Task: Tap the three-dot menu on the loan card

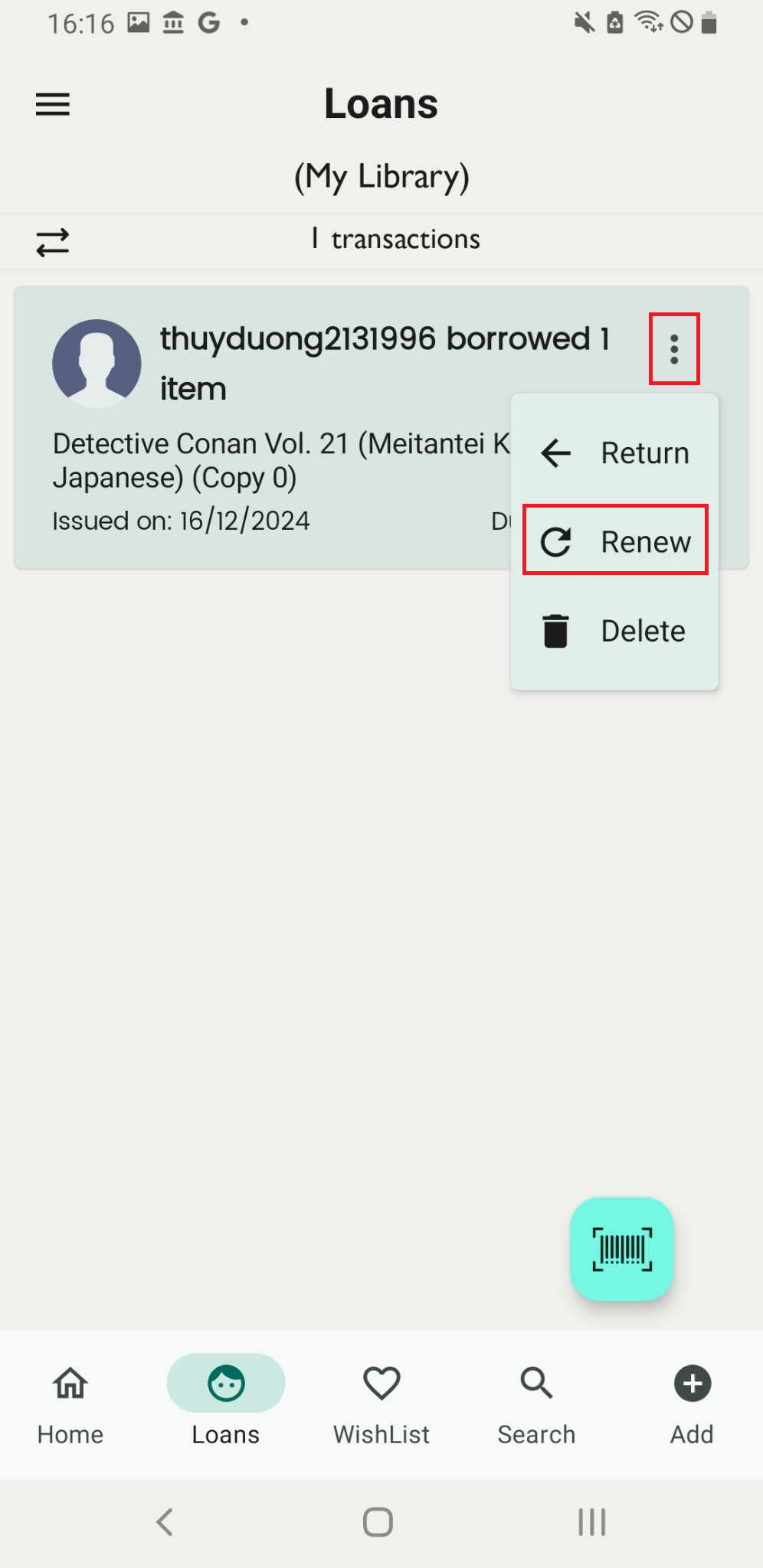Action: tap(674, 349)
